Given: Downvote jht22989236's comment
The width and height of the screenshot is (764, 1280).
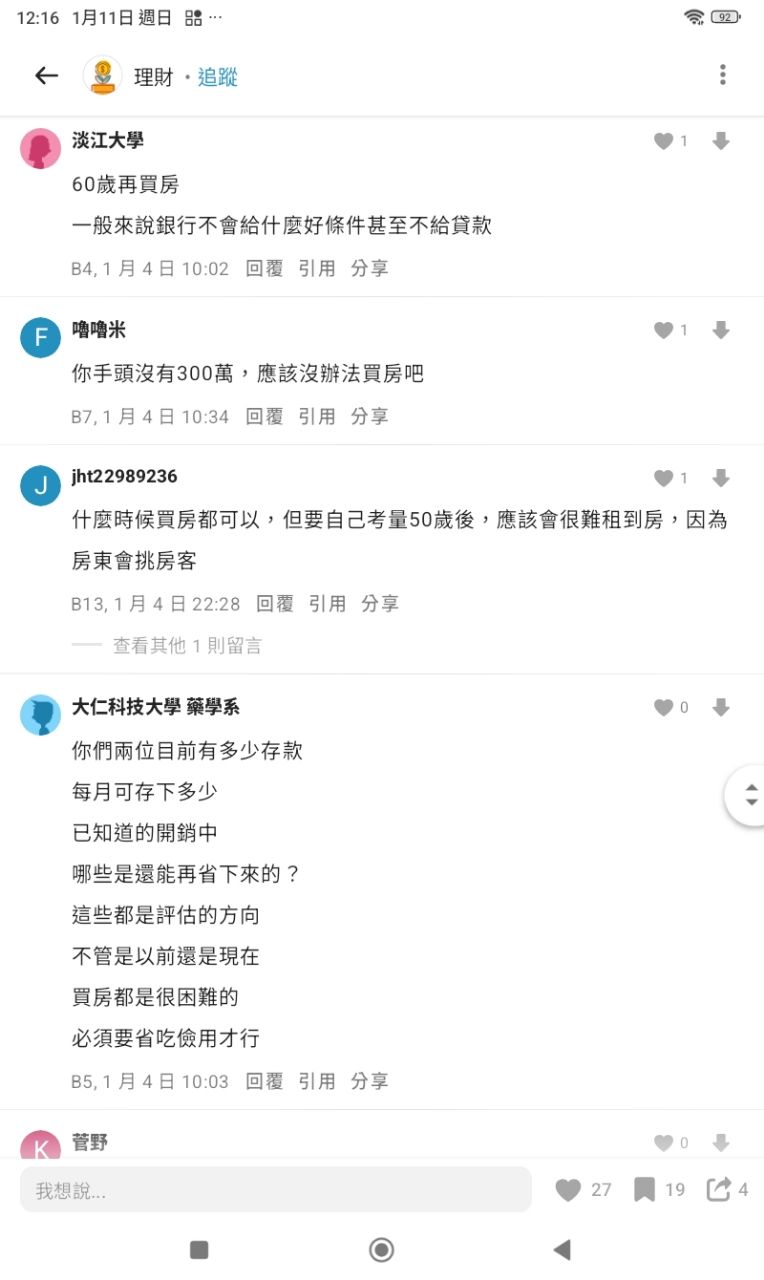Looking at the screenshot, I should tap(720, 478).
